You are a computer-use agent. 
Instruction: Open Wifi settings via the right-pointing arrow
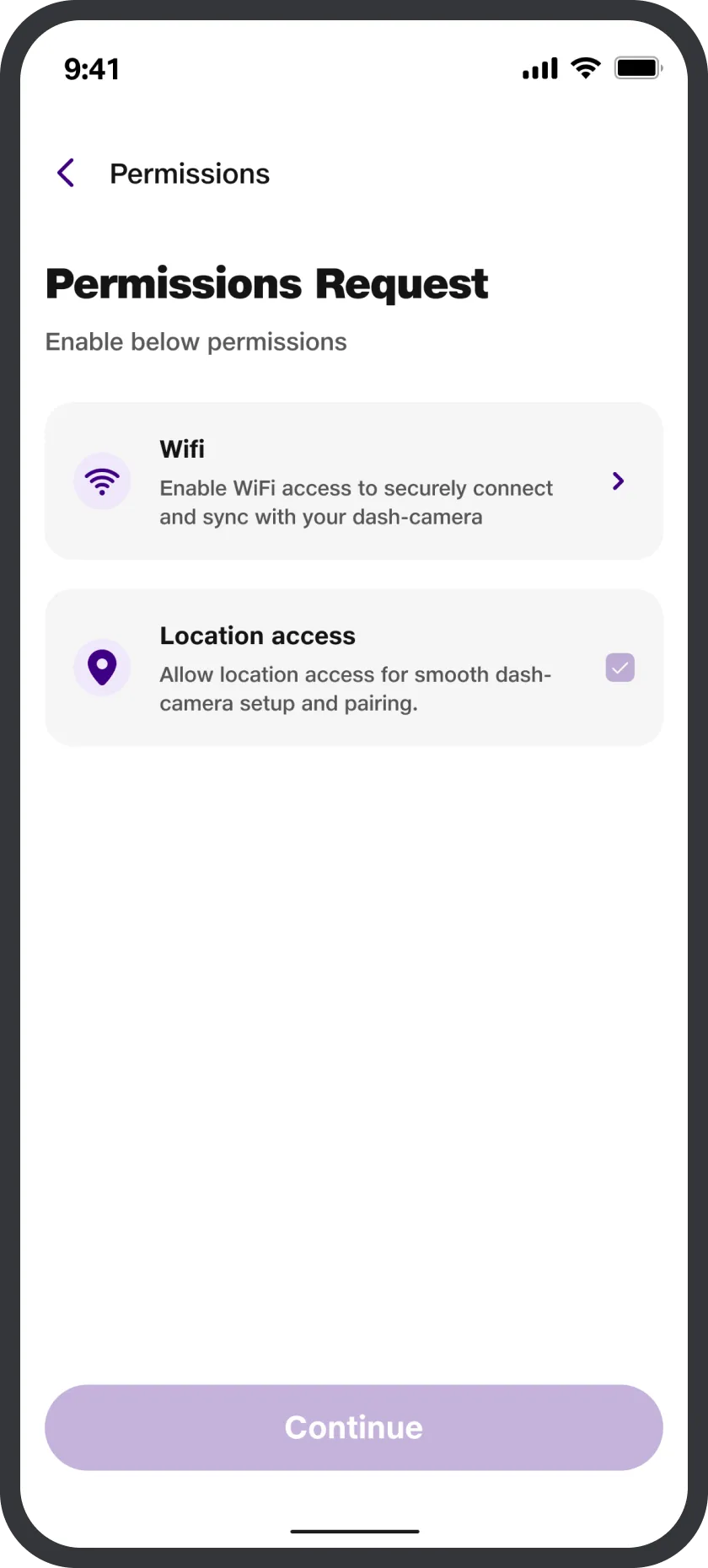(x=618, y=481)
